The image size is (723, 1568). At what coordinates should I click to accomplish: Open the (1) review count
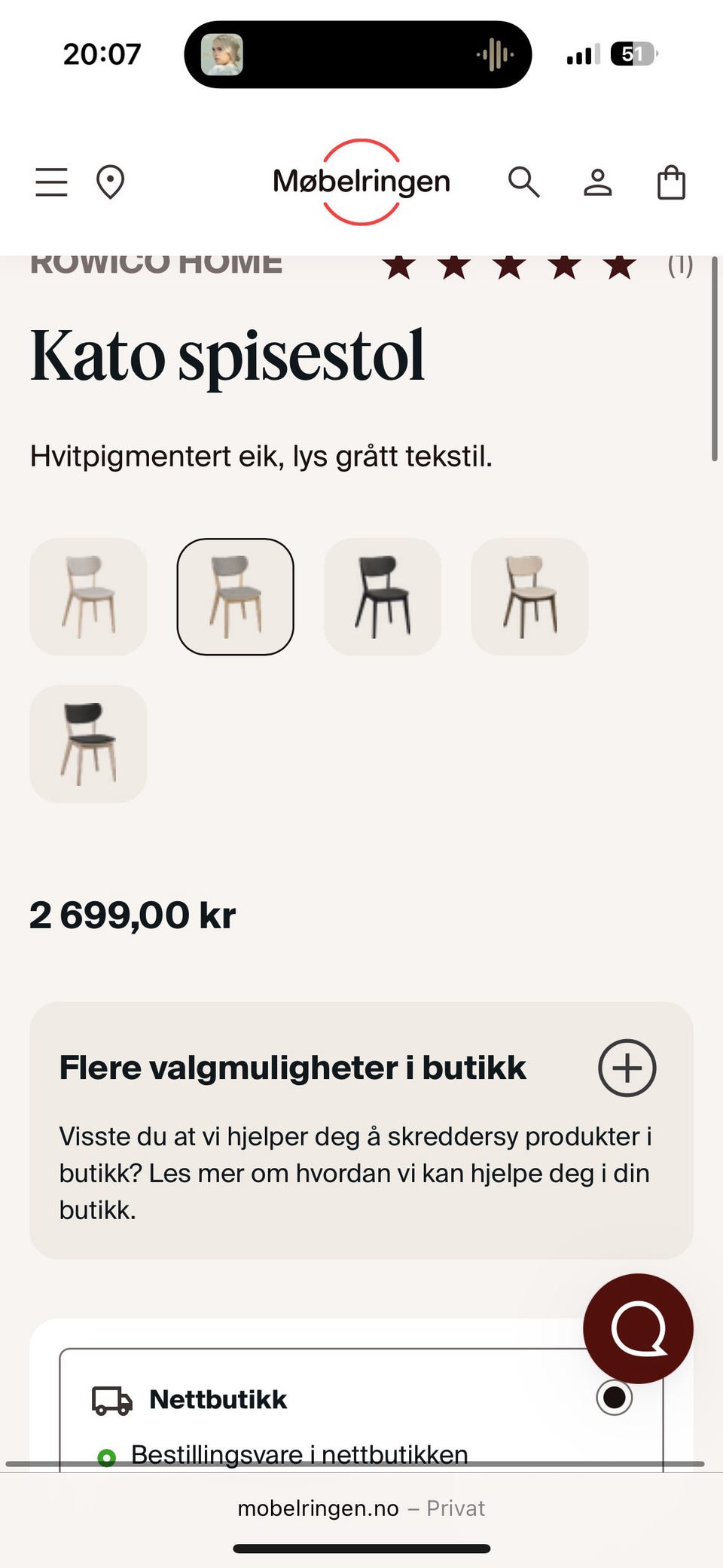coord(681,265)
